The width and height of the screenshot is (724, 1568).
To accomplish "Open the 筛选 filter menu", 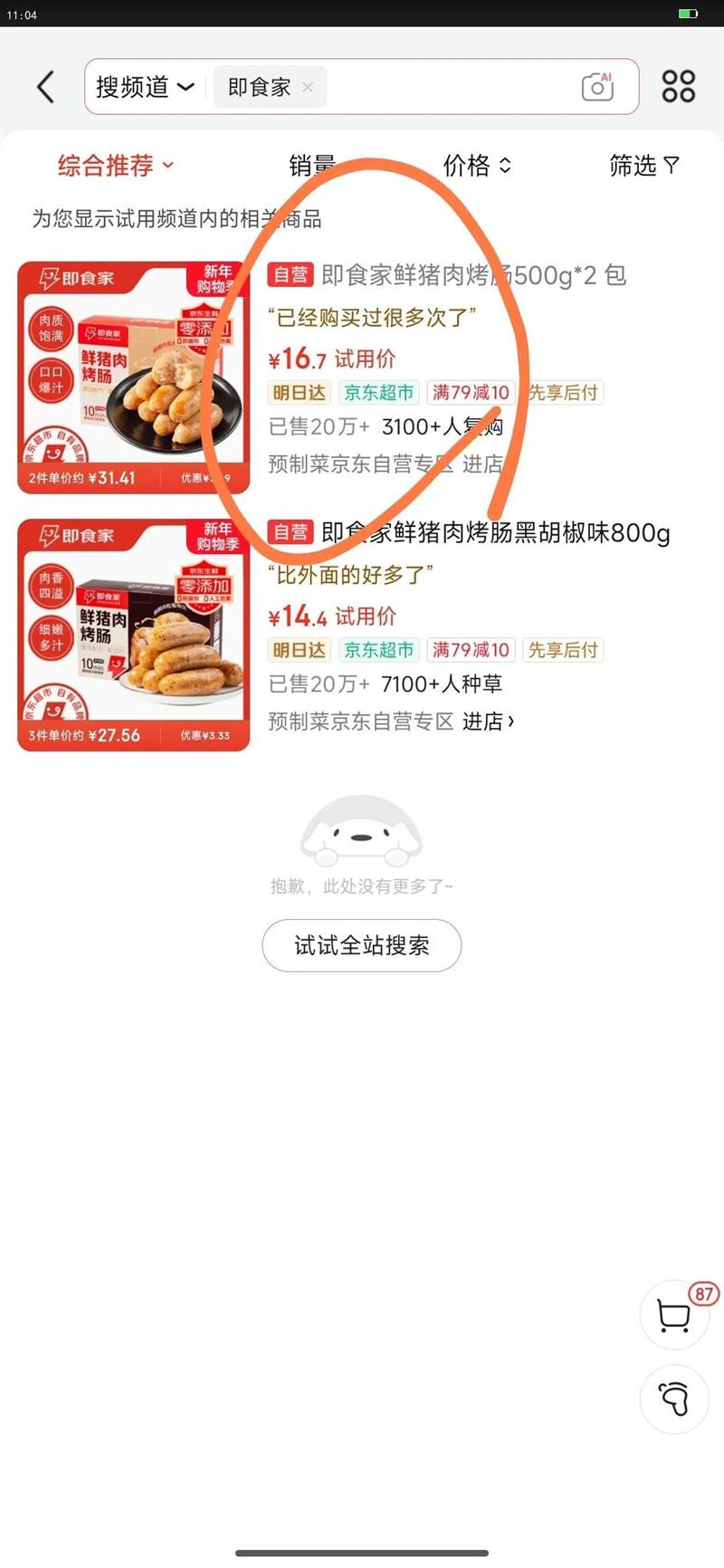I will [644, 166].
